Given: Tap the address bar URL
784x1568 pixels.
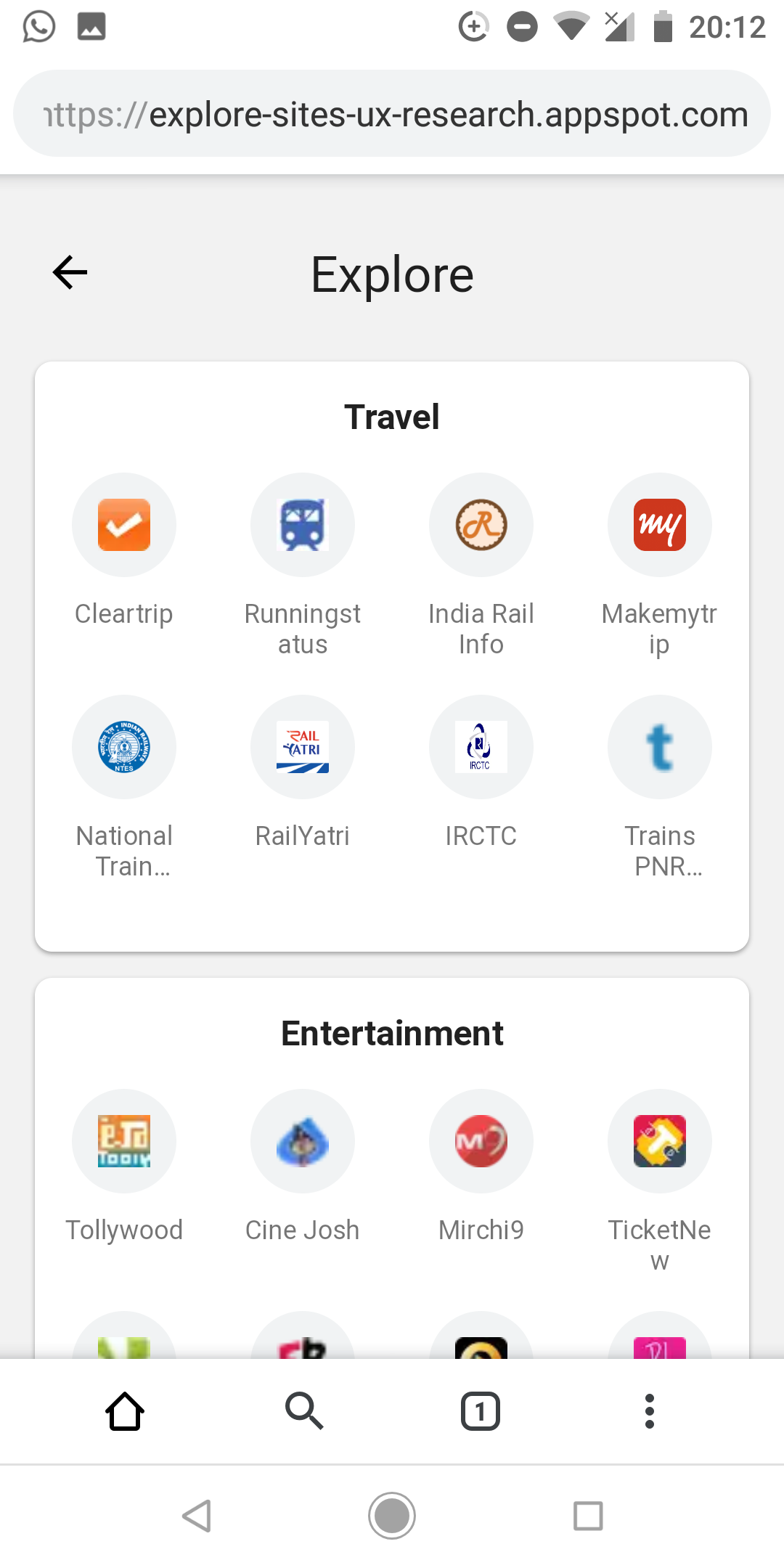Looking at the screenshot, I should click(x=392, y=113).
